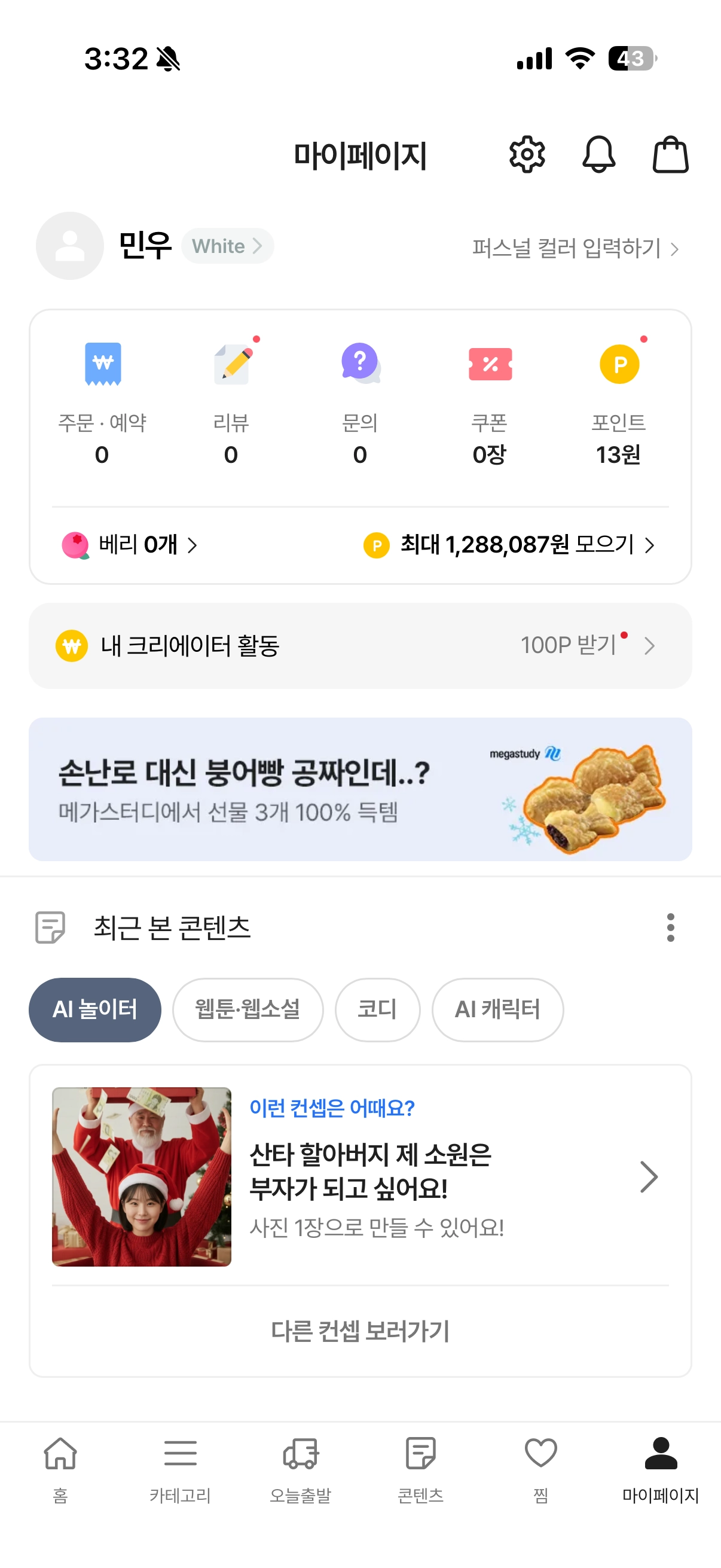The height and width of the screenshot is (1568, 721).
Task: Open overflow menu beside 최근 본 콘텐츠
Action: point(671,927)
